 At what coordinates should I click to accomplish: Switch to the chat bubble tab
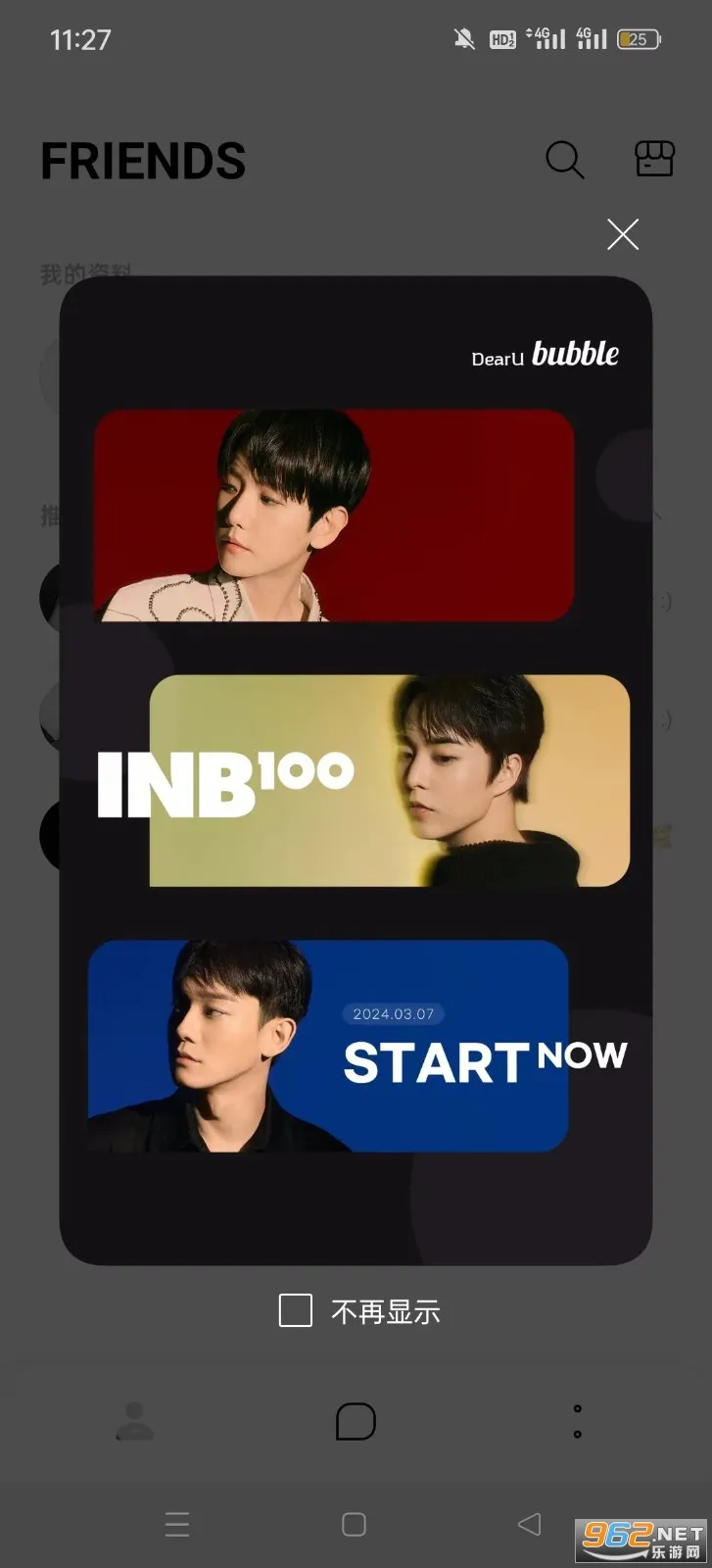tap(356, 1421)
